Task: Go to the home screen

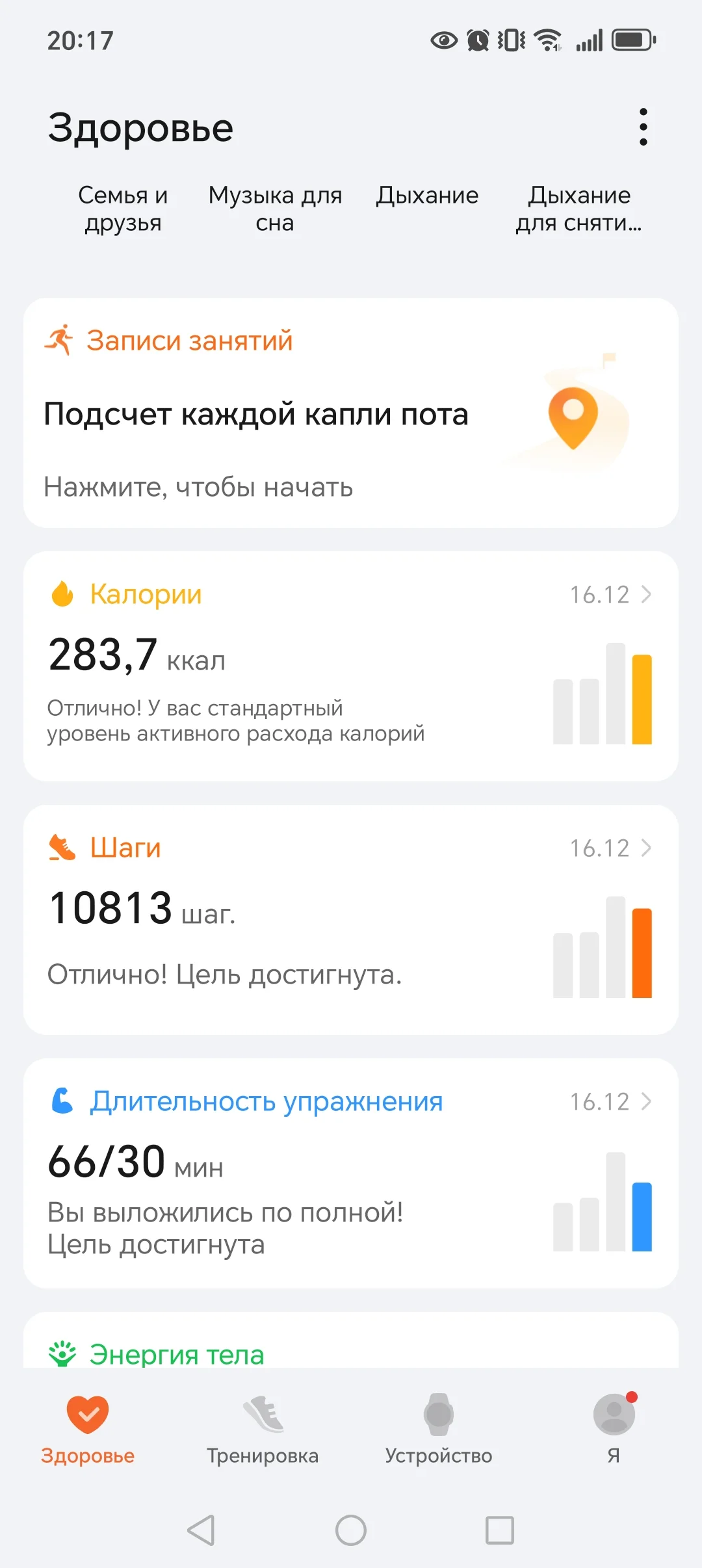Action: point(351,1530)
